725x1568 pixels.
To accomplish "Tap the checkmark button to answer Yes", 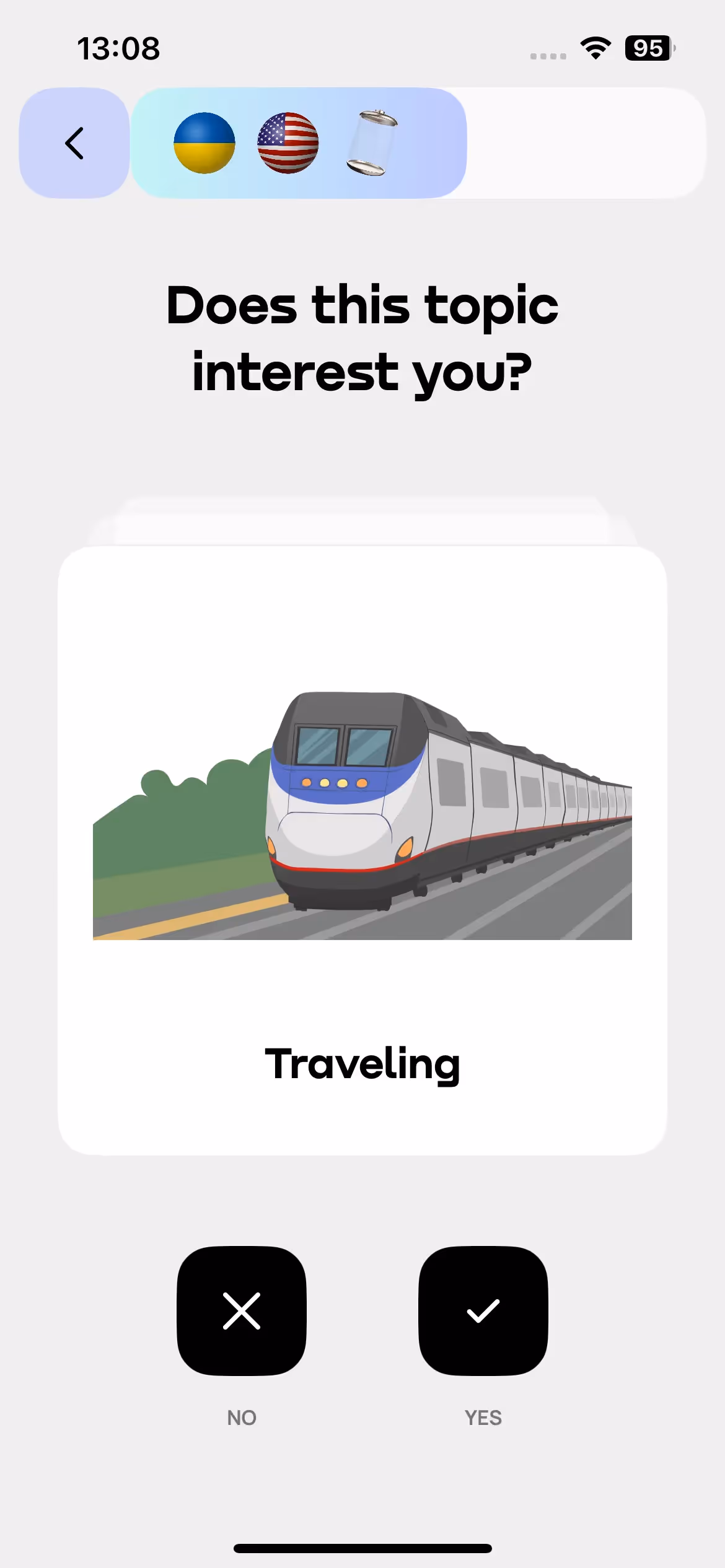I will point(483,1310).
